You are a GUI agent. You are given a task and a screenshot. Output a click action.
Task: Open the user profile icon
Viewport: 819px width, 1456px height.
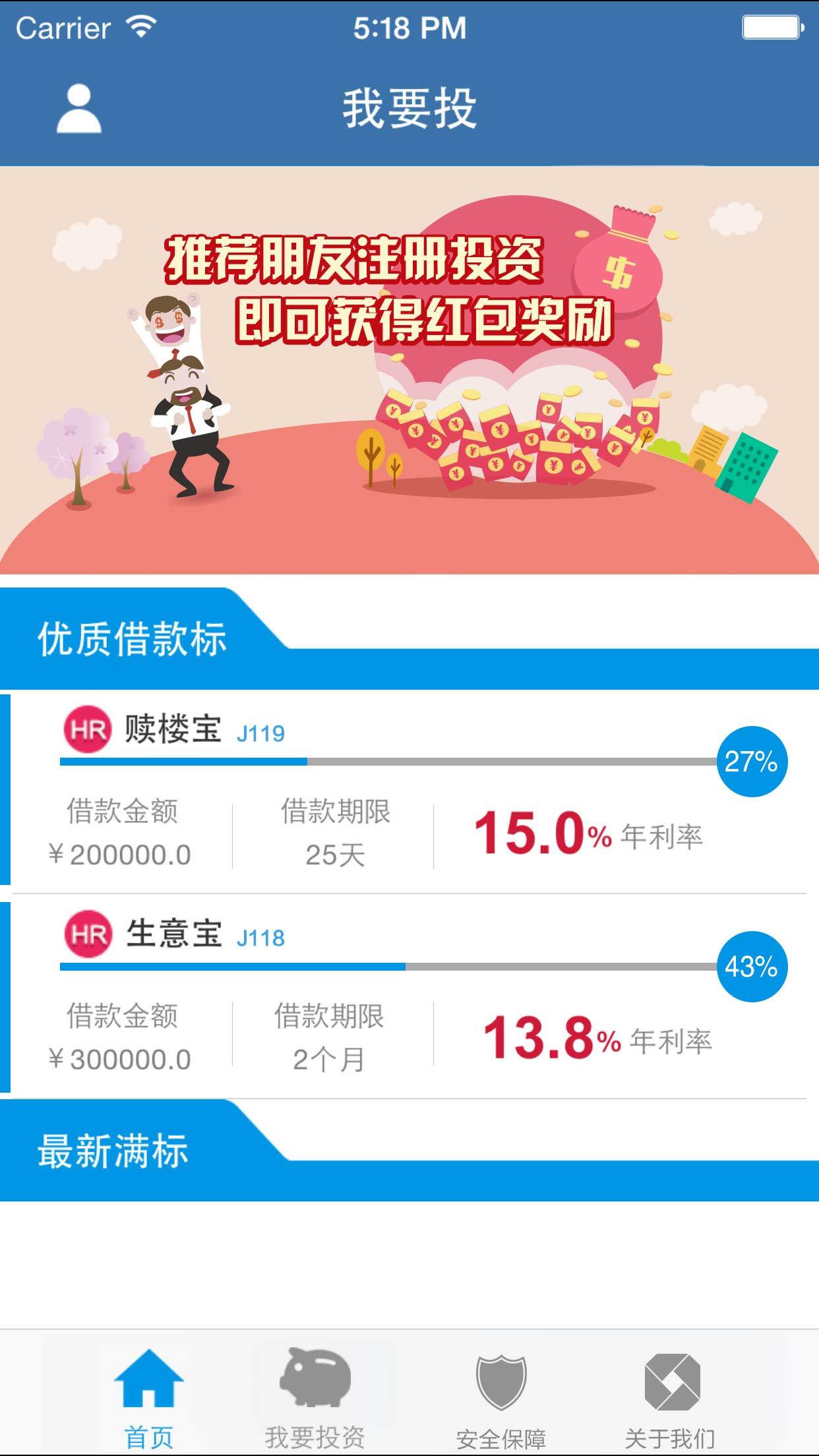click(79, 109)
